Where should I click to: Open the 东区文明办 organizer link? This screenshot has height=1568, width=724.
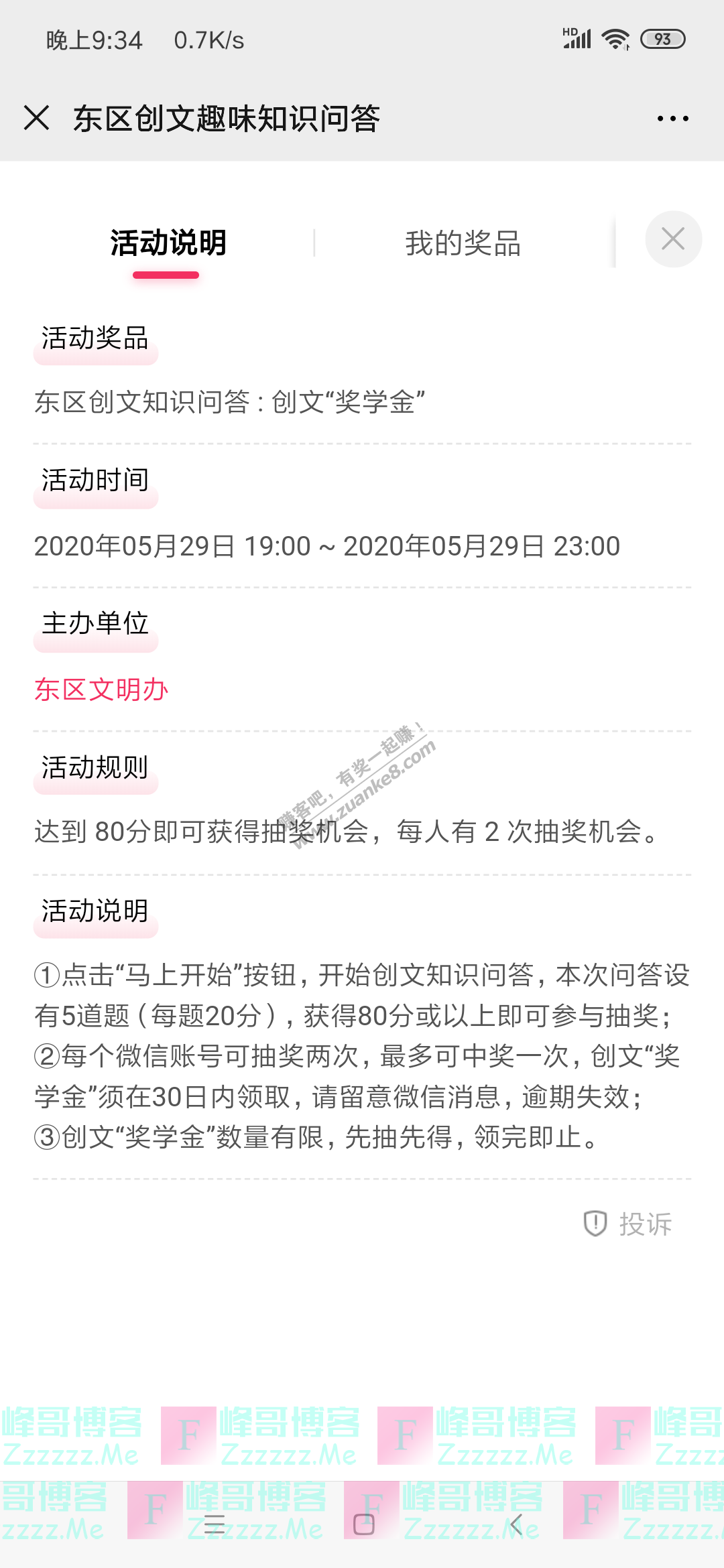[x=101, y=690]
